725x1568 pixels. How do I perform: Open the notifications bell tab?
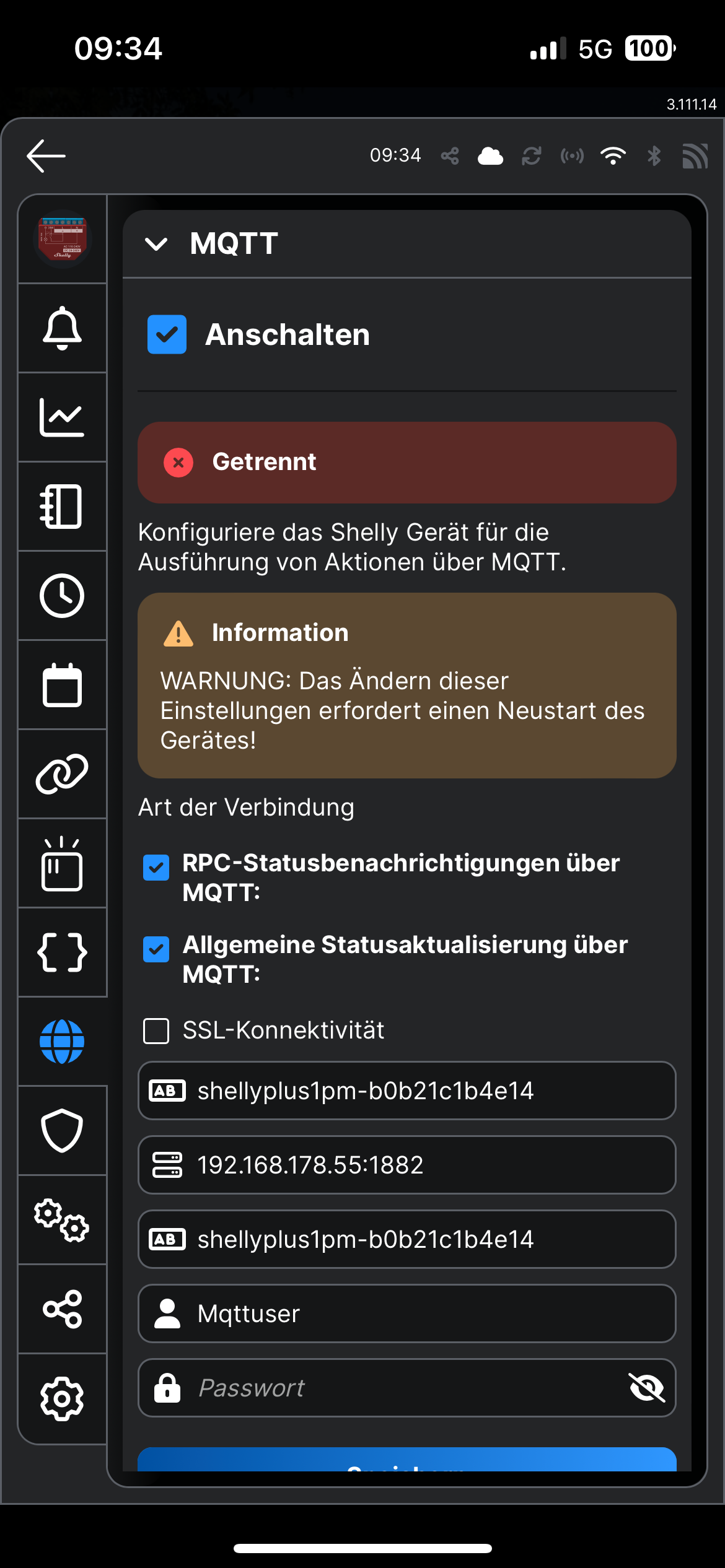(62, 328)
